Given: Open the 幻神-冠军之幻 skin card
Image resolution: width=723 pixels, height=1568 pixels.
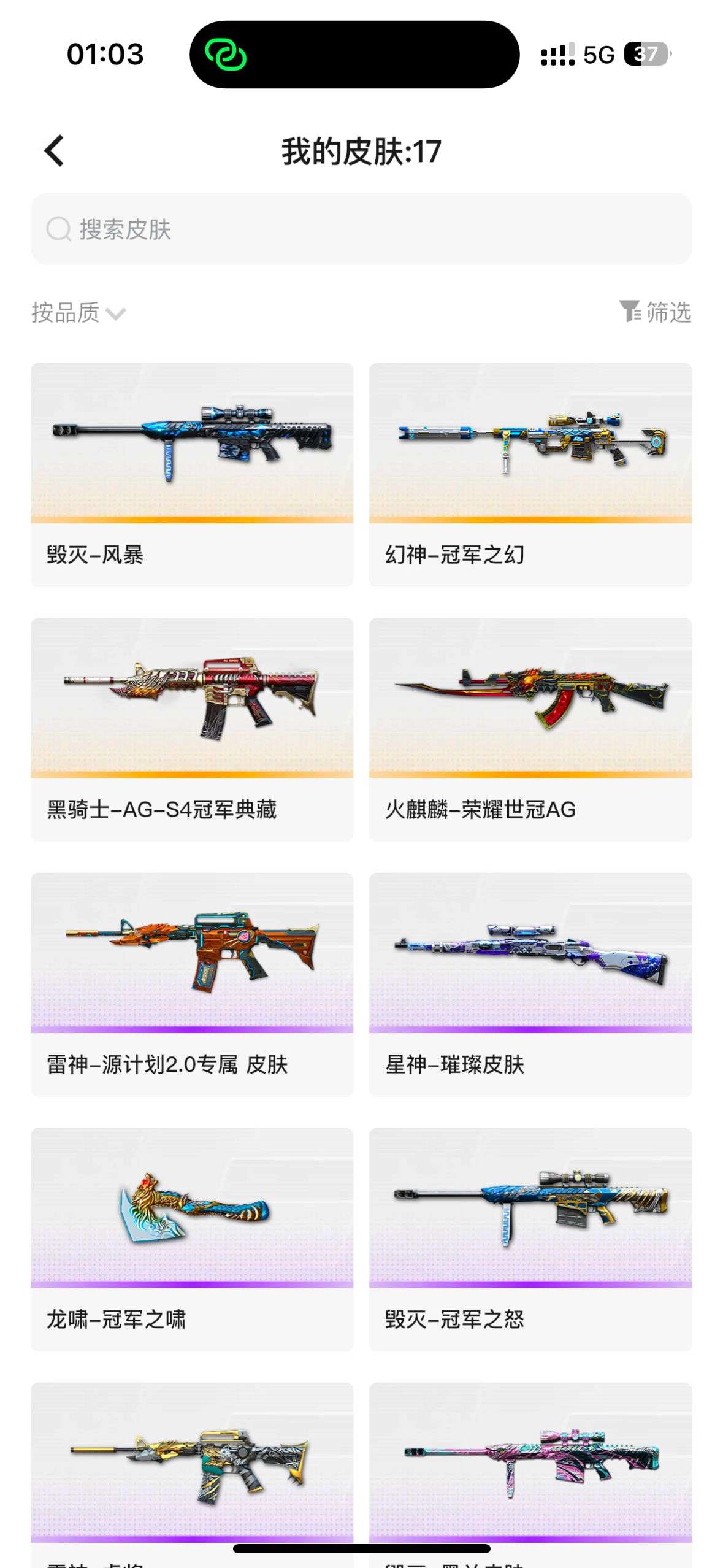Looking at the screenshot, I should pos(530,474).
